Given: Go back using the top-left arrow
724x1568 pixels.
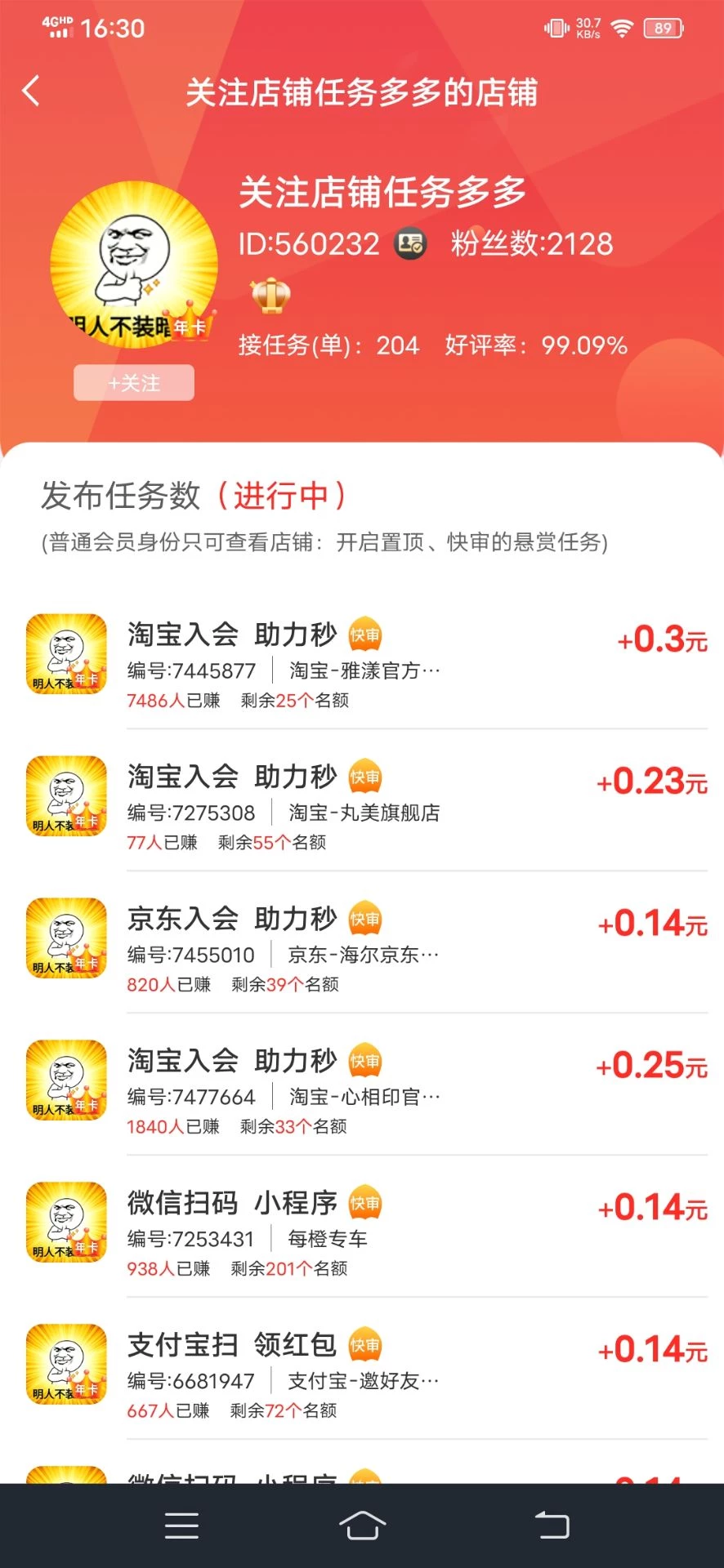Looking at the screenshot, I should pos(31,91).
